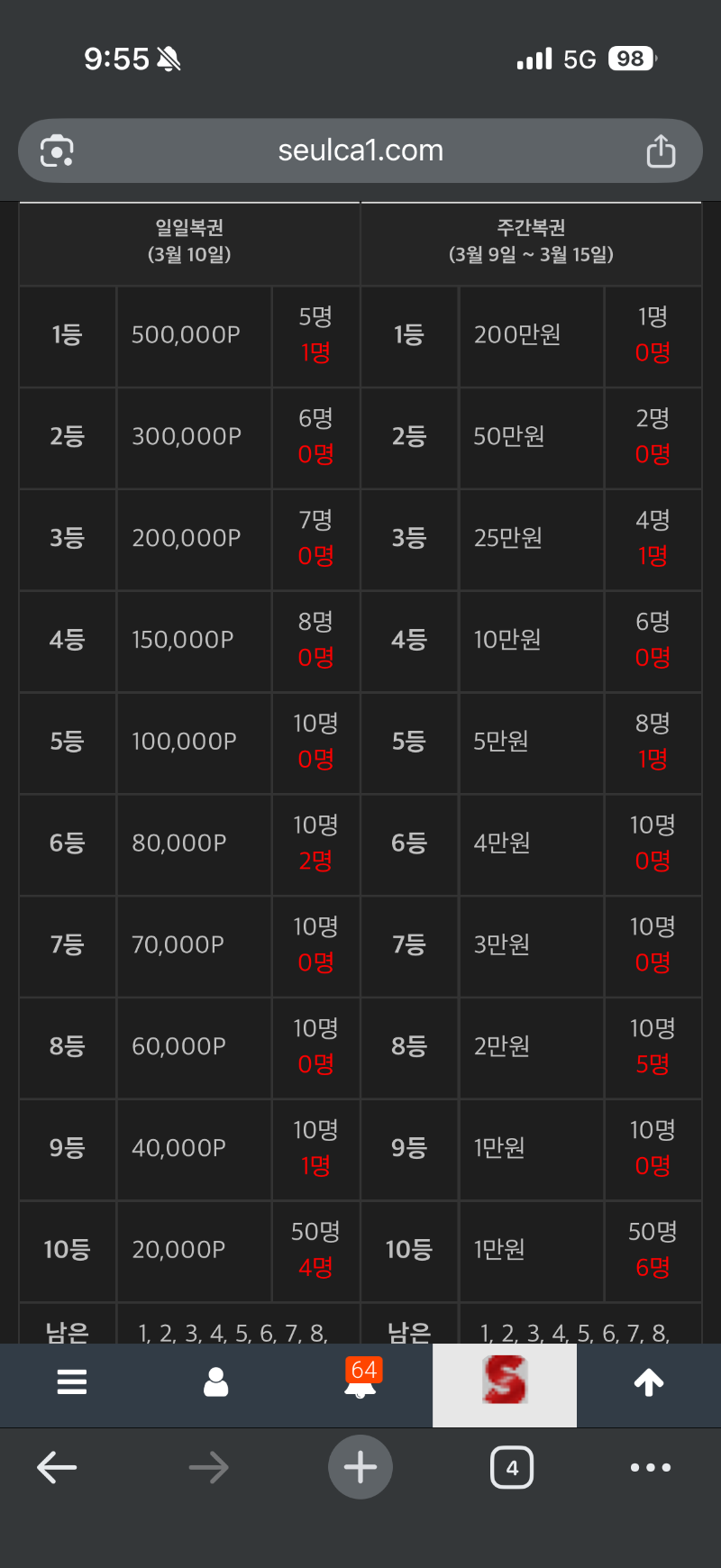This screenshot has height=1568, width=721.
Task: Tap the seulca1.com address bar
Action: point(360,150)
